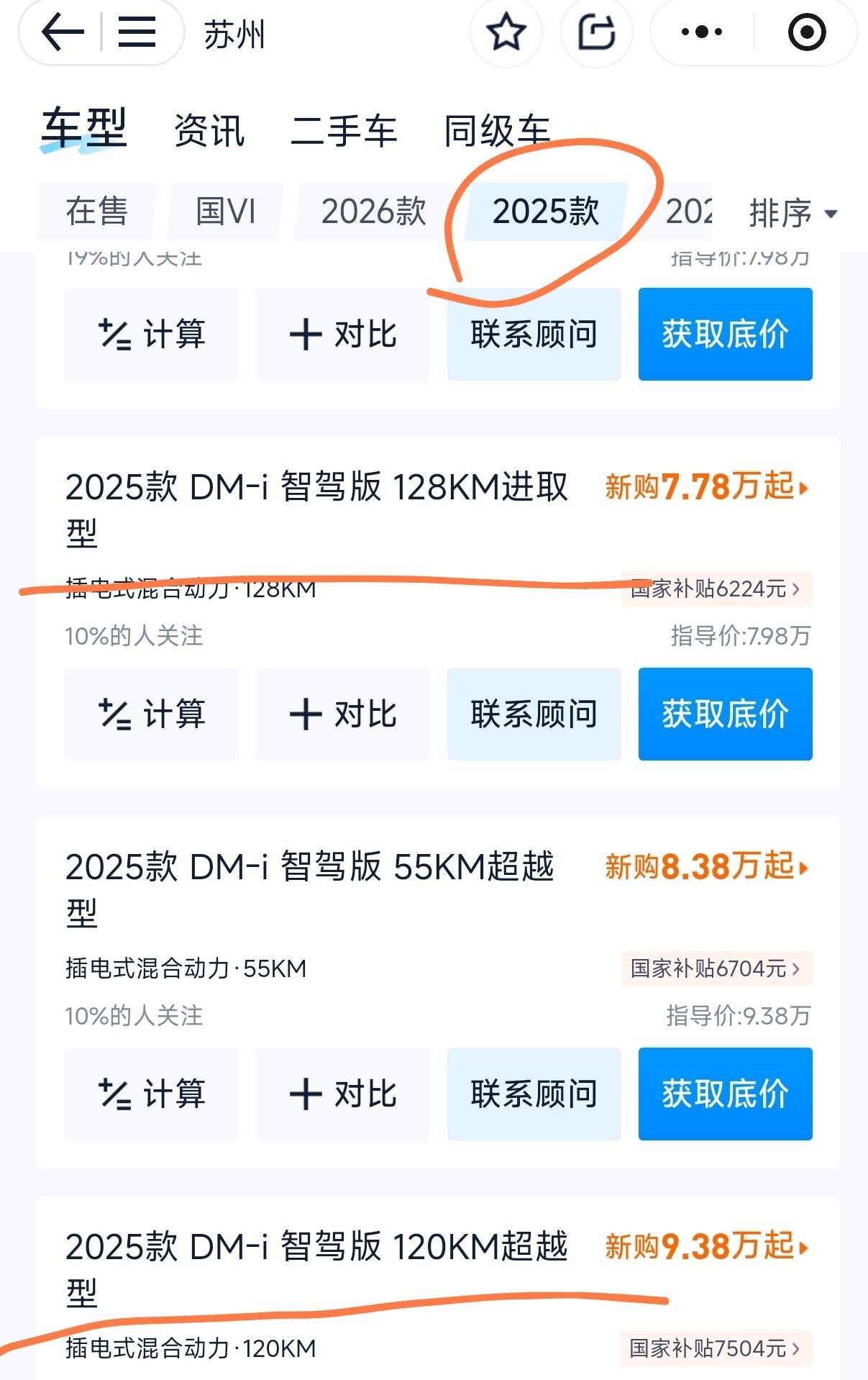Favorite this page with the star icon
The width and height of the screenshot is (868, 1380).
click(x=506, y=32)
